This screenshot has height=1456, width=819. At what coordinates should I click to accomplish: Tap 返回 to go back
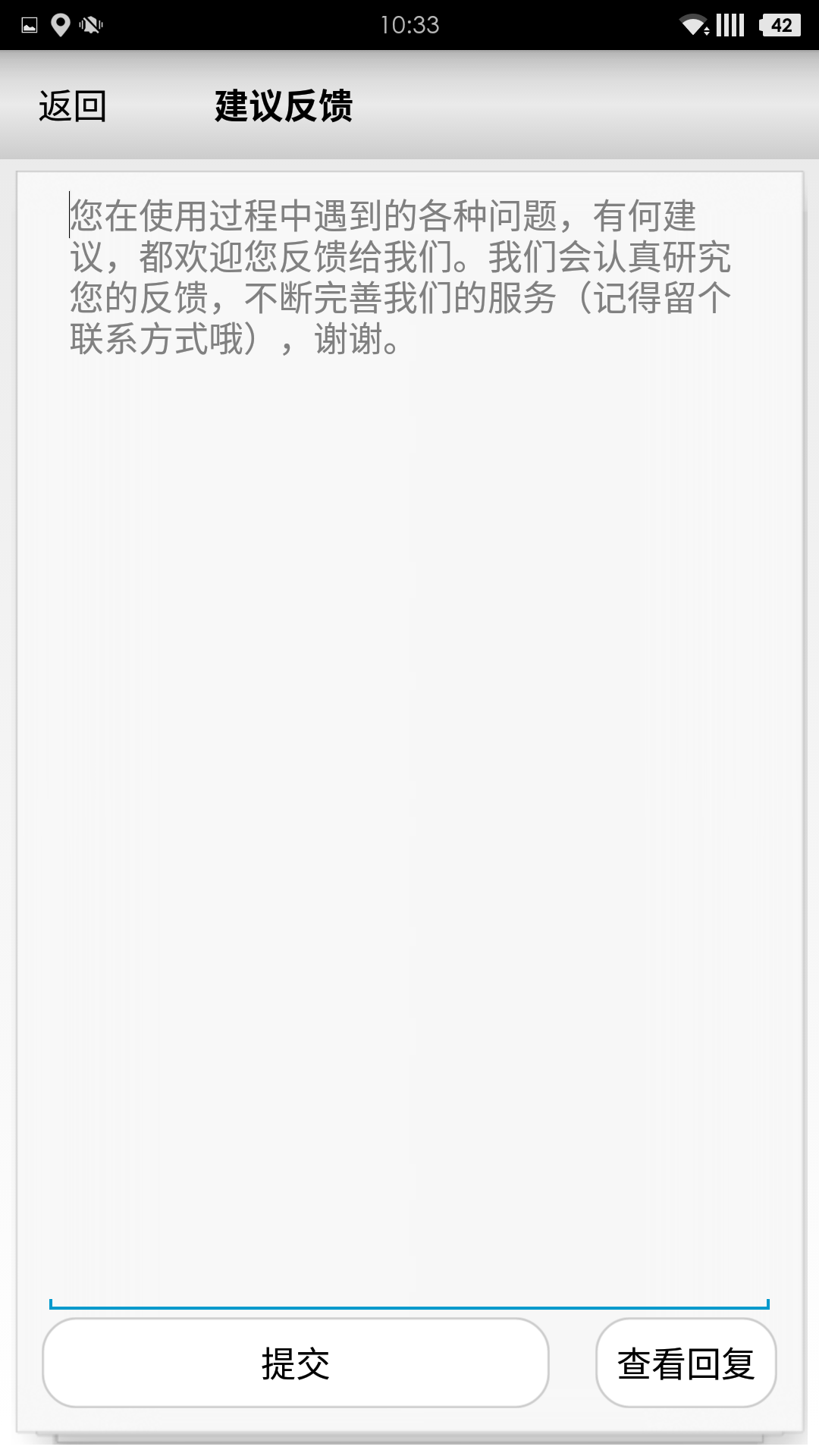click(73, 105)
